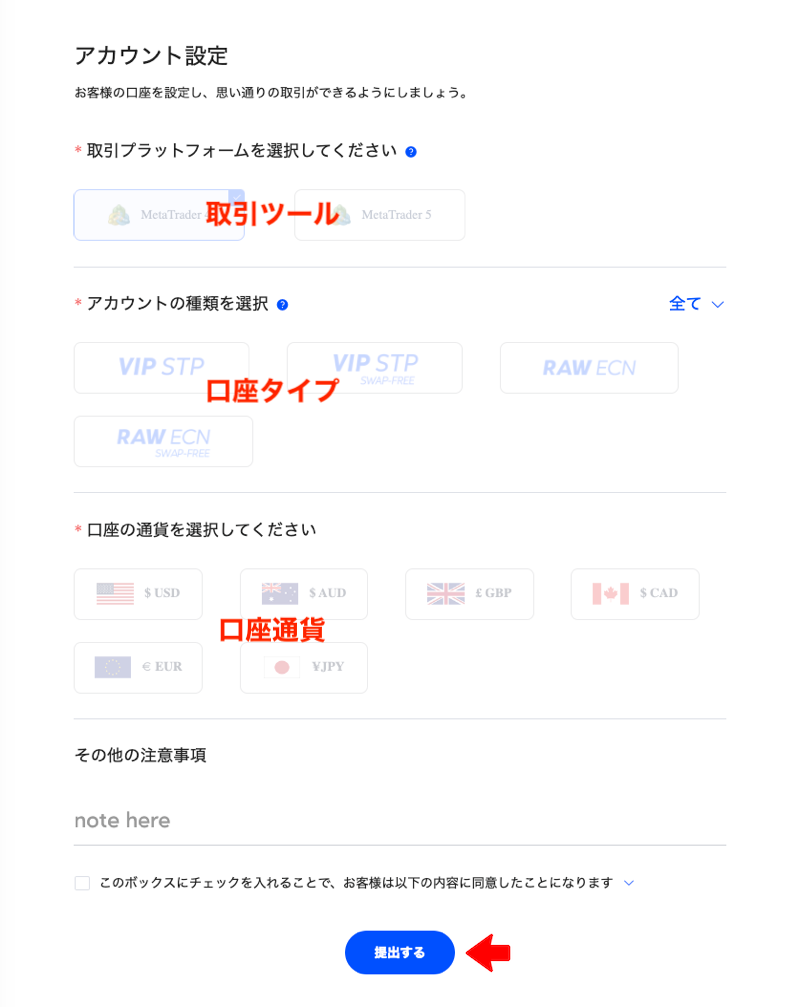This screenshot has height=1007, width=800.
Task: Check the agreement consent checkbox
Action: pos(82,883)
